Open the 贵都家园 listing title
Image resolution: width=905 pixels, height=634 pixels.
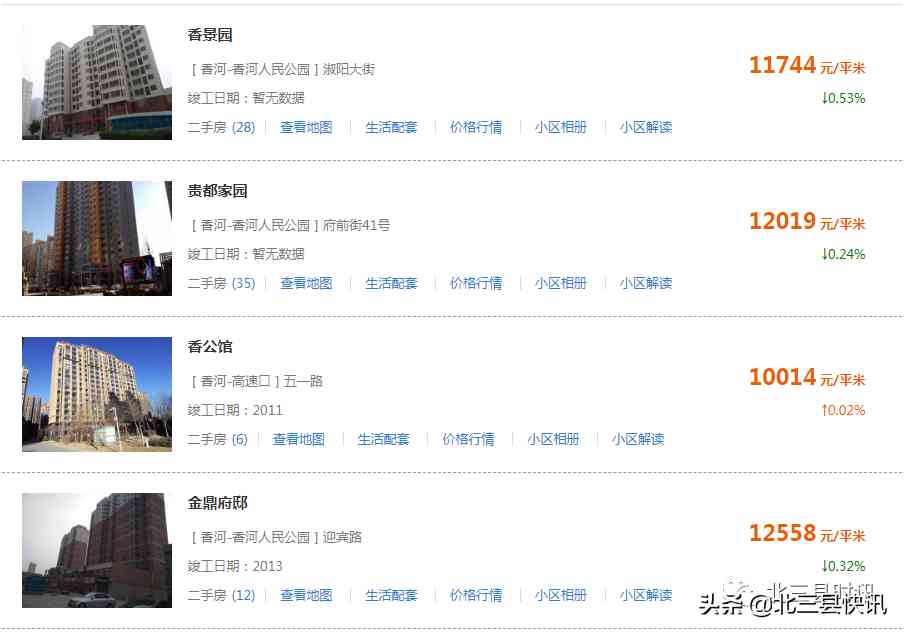pyautogui.click(x=217, y=191)
